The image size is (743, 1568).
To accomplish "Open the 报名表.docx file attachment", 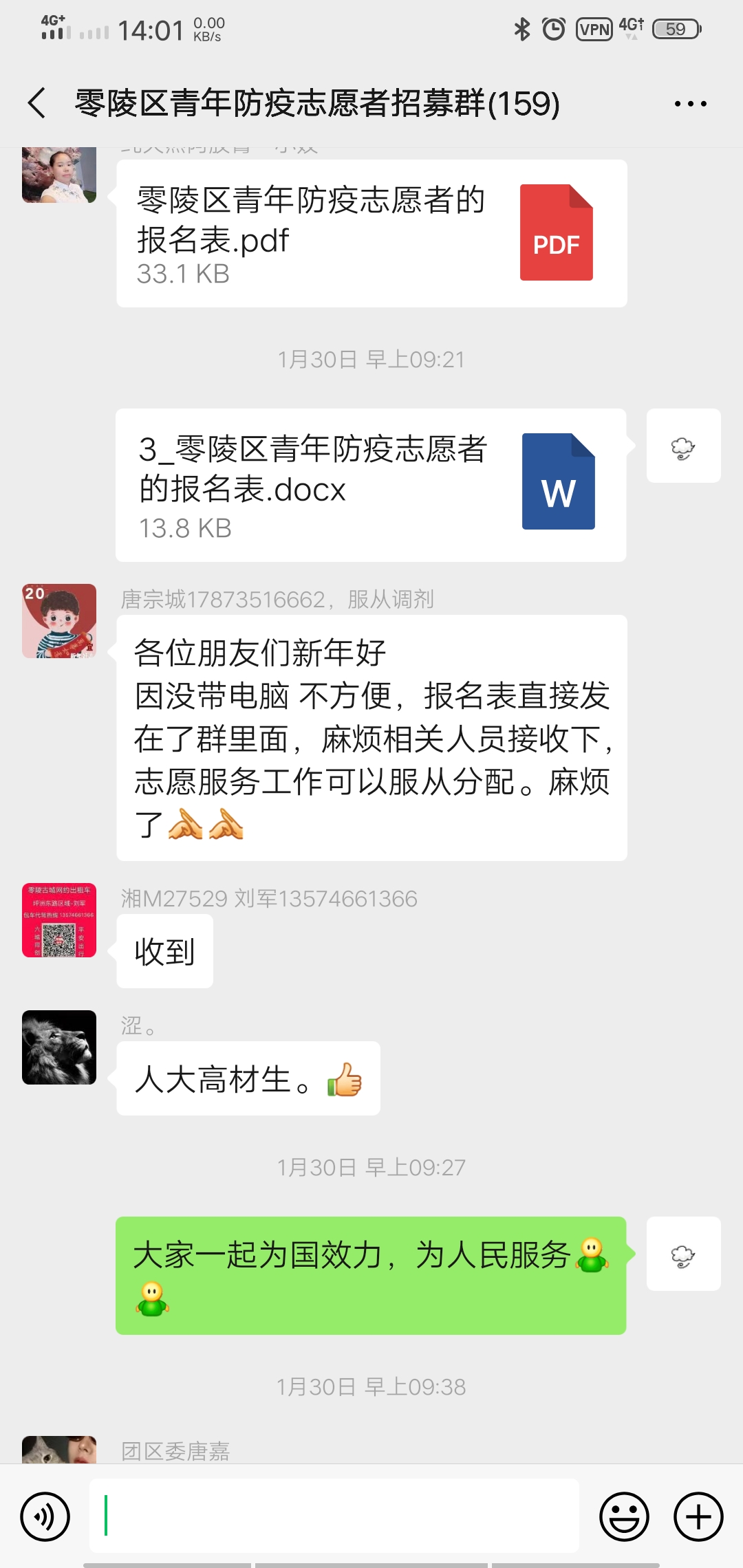I will pyautogui.click(x=371, y=485).
